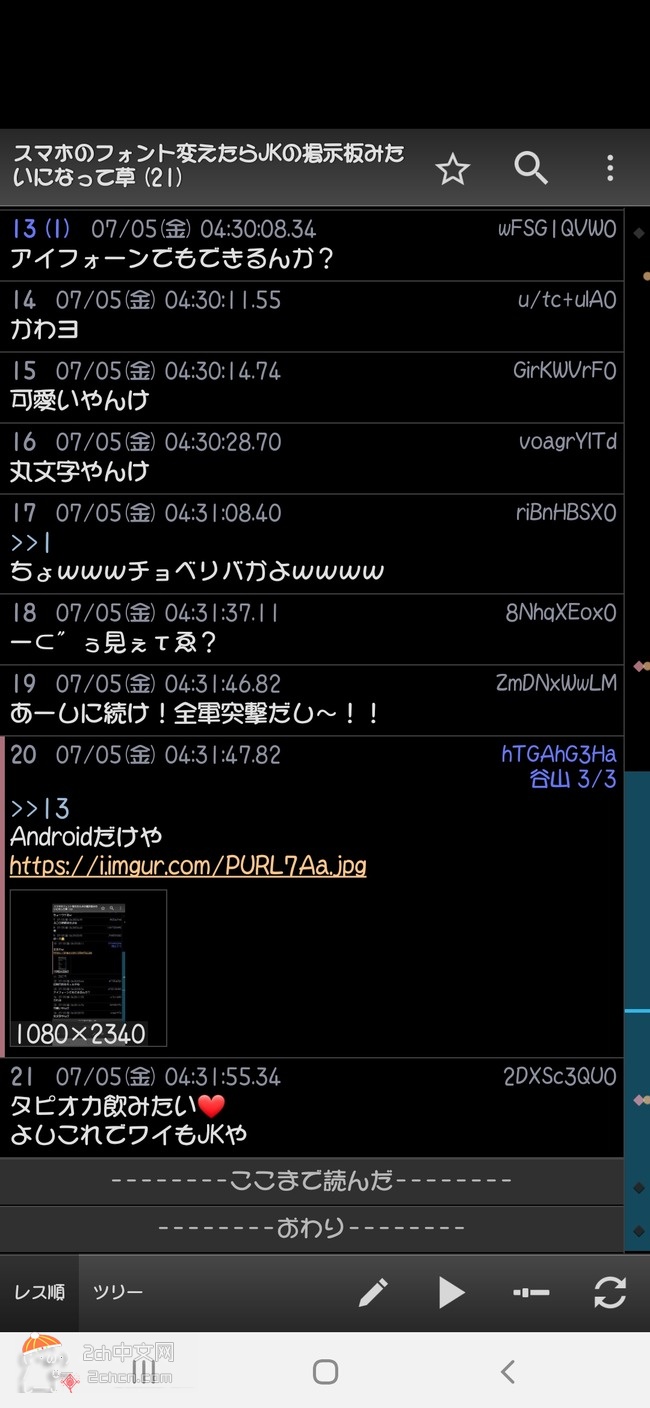650x1408 pixels.
Task: Go to the home screen
Action: pyautogui.click(x=325, y=1372)
